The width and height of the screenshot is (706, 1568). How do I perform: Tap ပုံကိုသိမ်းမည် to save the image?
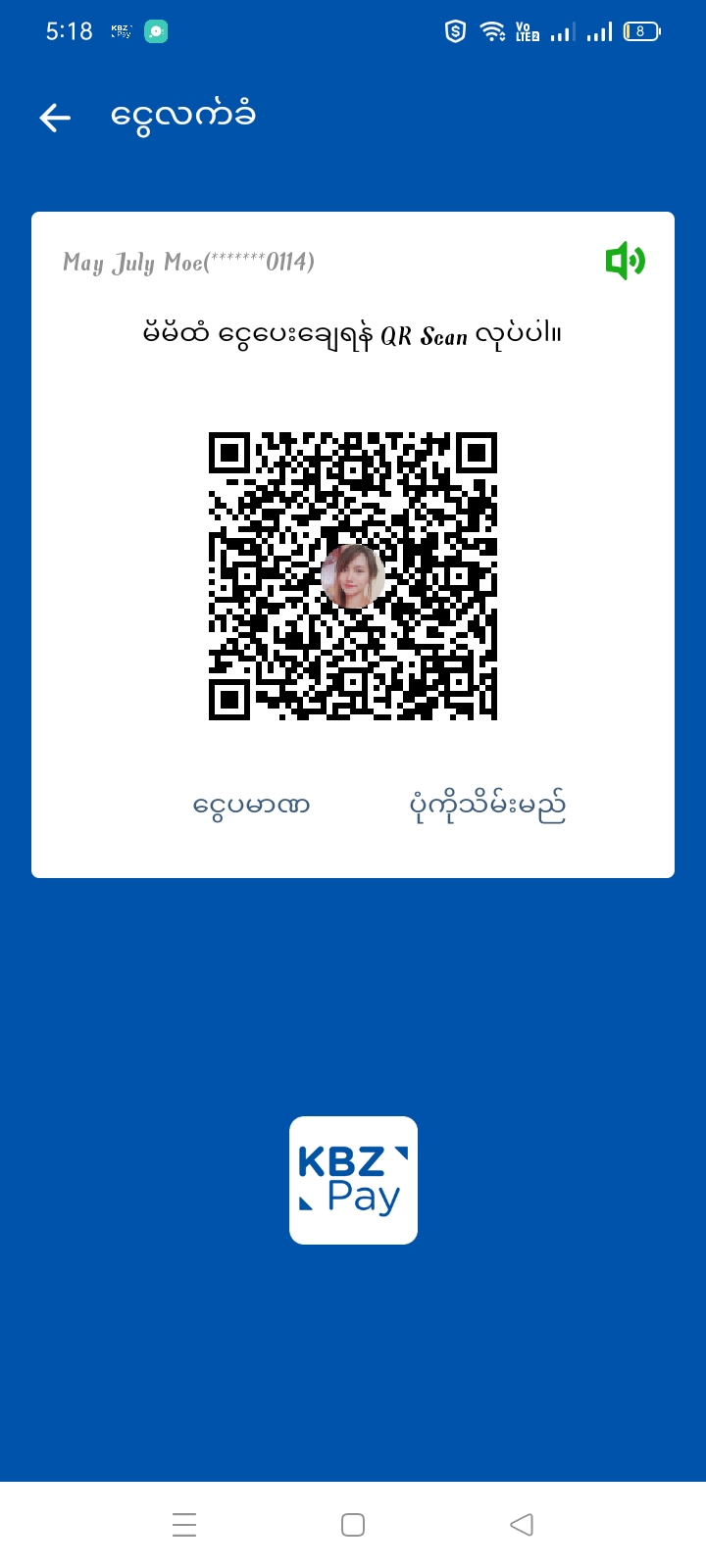[x=487, y=807]
